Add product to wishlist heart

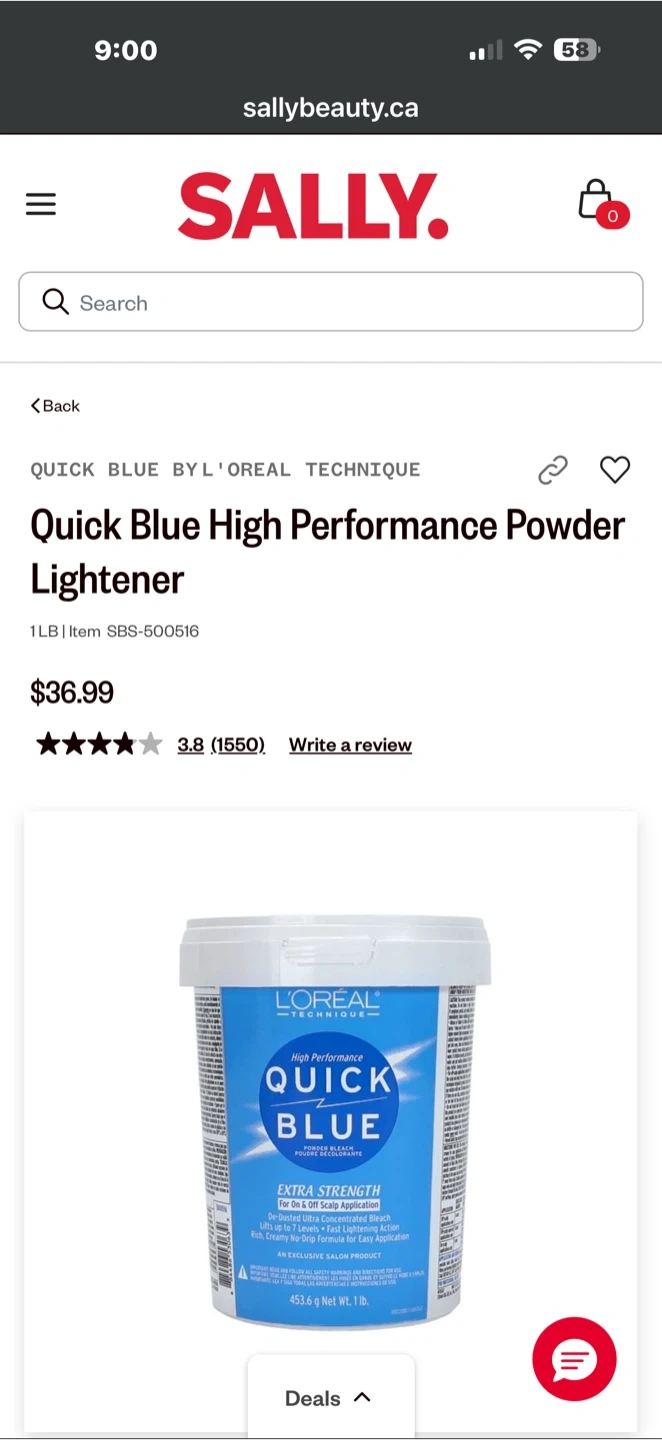(x=615, y=469)
